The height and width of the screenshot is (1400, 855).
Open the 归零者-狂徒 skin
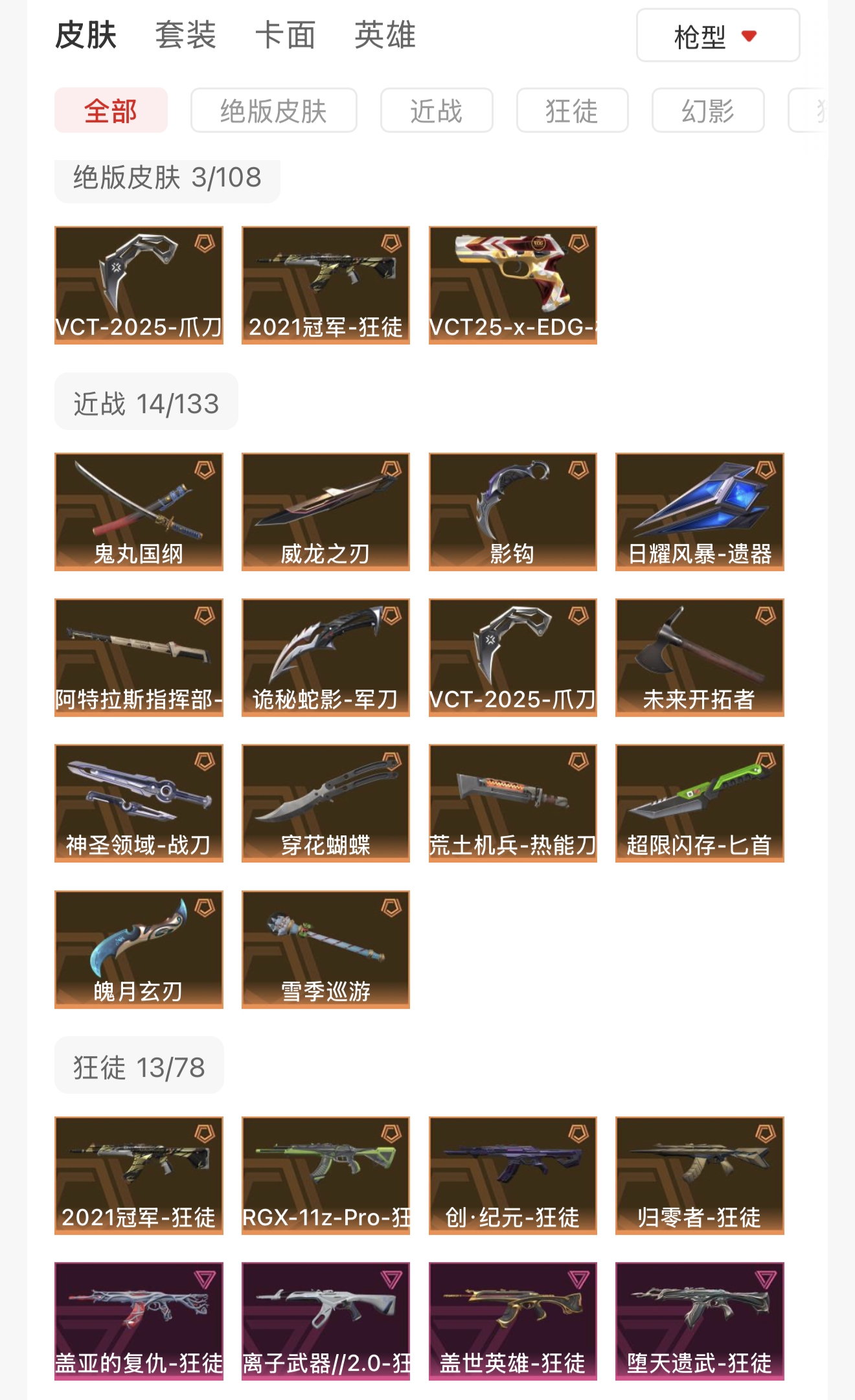coord(700,1175)
